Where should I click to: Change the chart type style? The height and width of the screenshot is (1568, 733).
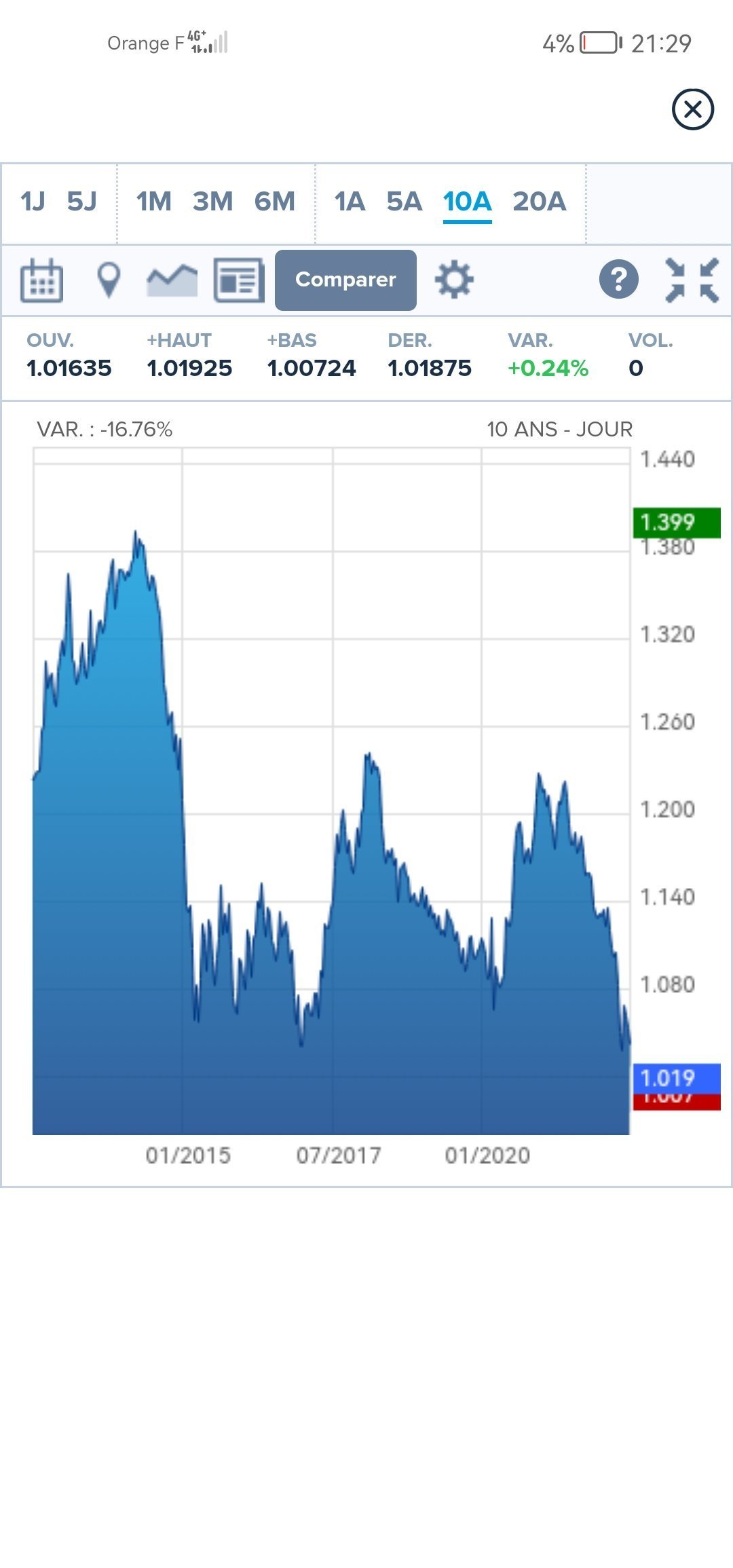172,280
